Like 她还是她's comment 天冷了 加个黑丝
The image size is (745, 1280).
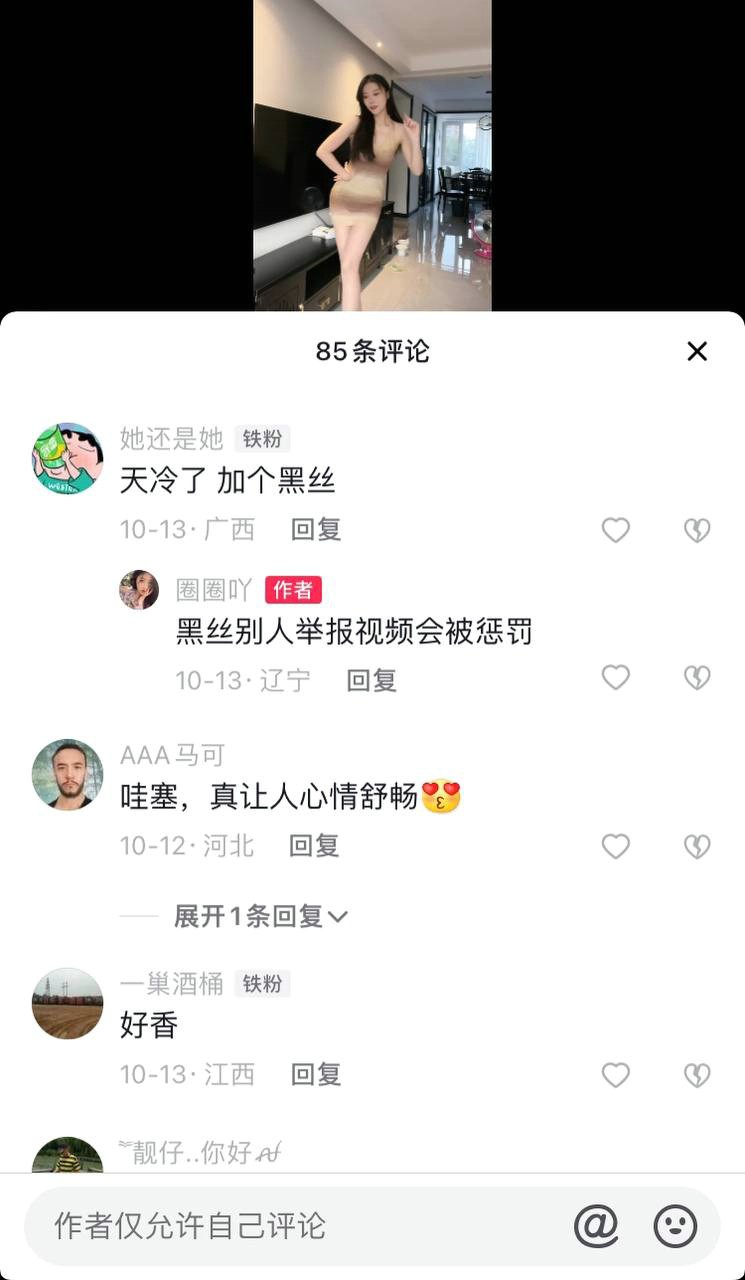[615, 530]
